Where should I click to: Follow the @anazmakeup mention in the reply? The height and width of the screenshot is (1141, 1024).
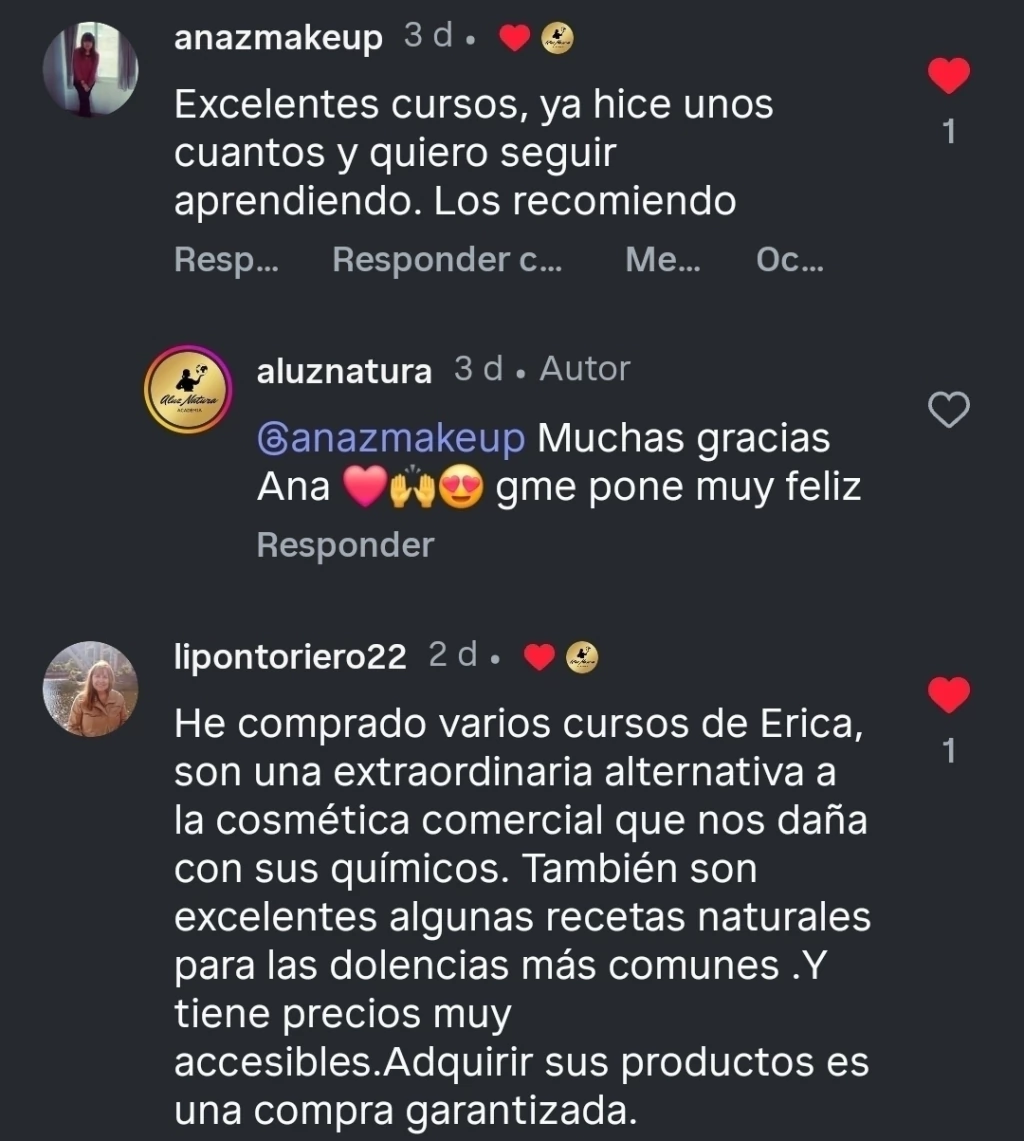(391, 439)
